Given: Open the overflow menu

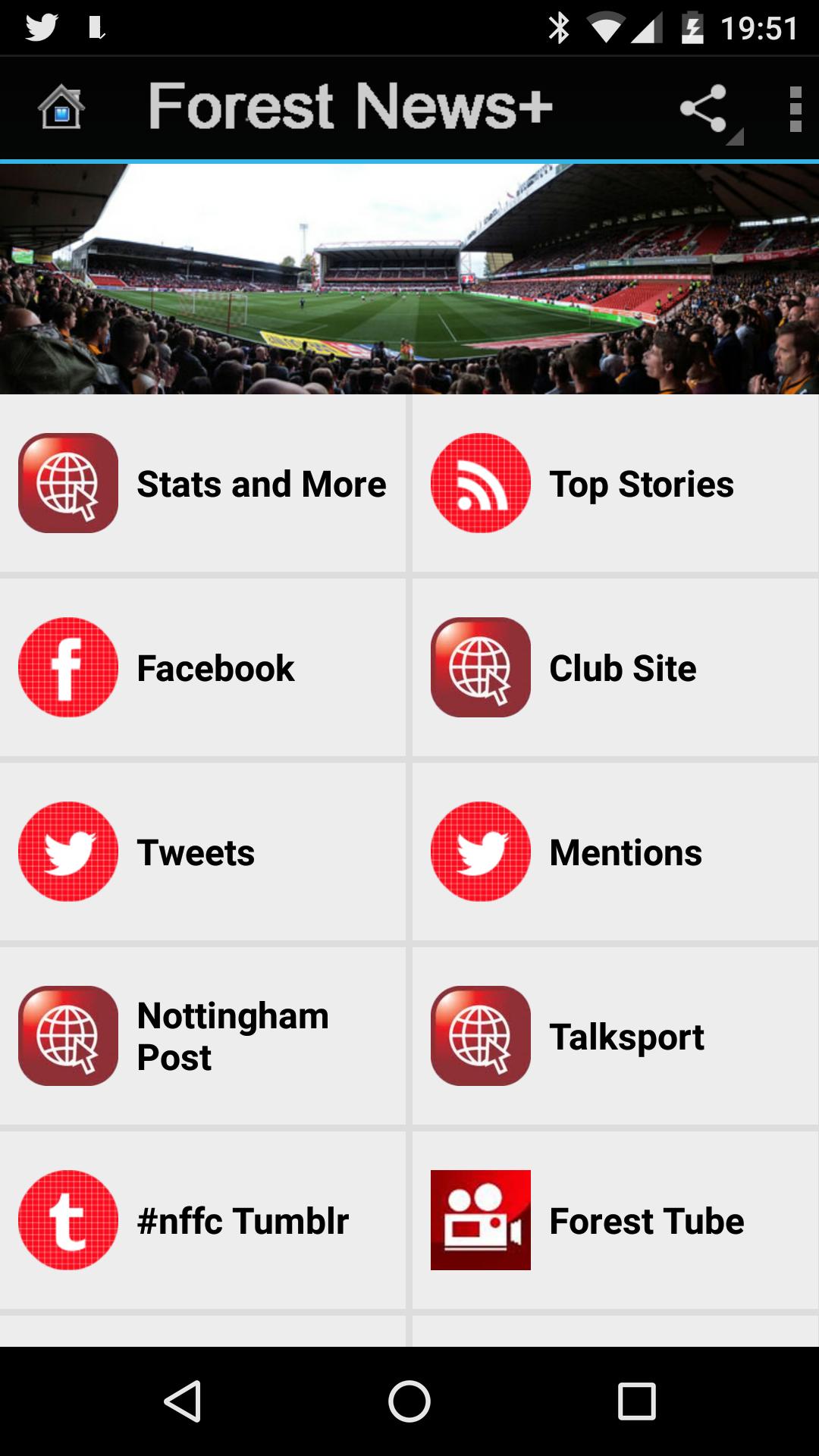Looking at the screenshot, I should [795, 109].
